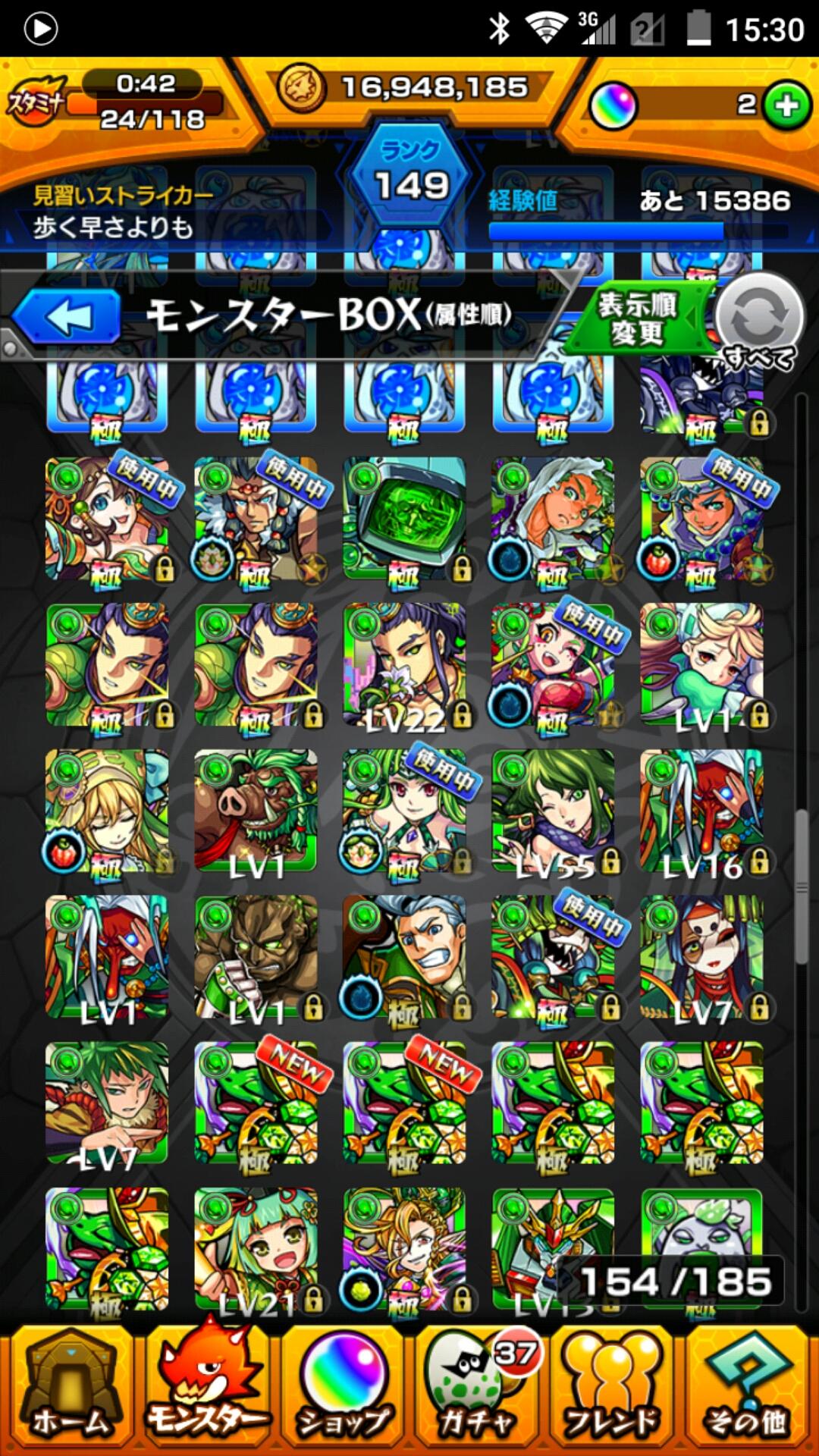
Task: Open the ガチャ tab with 37 badge
Action: [x=479, y=1388]
